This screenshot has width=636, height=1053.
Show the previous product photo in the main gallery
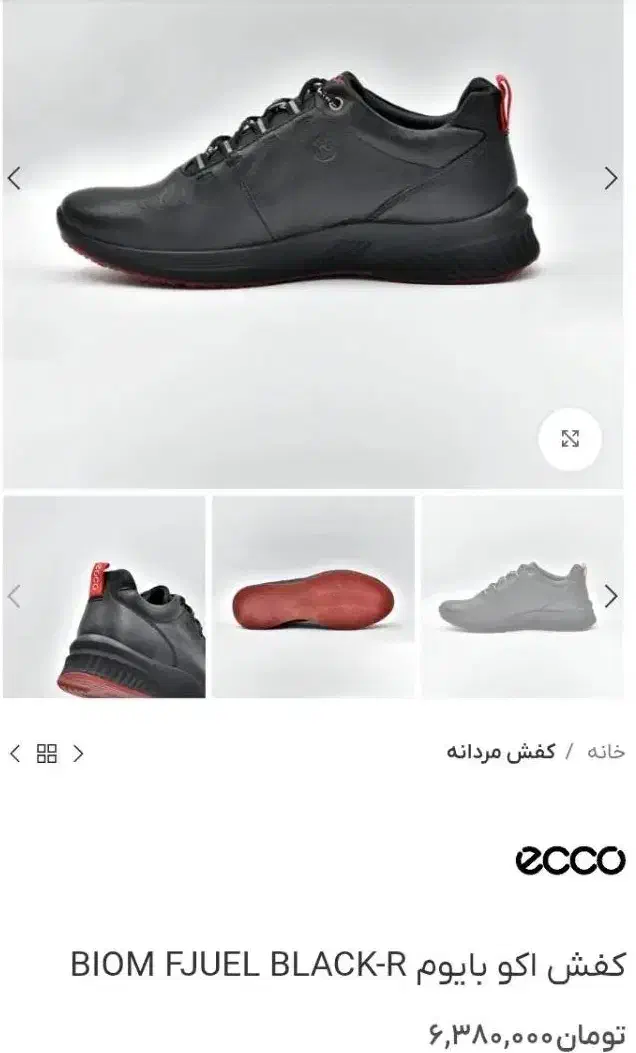pos(14,179)
